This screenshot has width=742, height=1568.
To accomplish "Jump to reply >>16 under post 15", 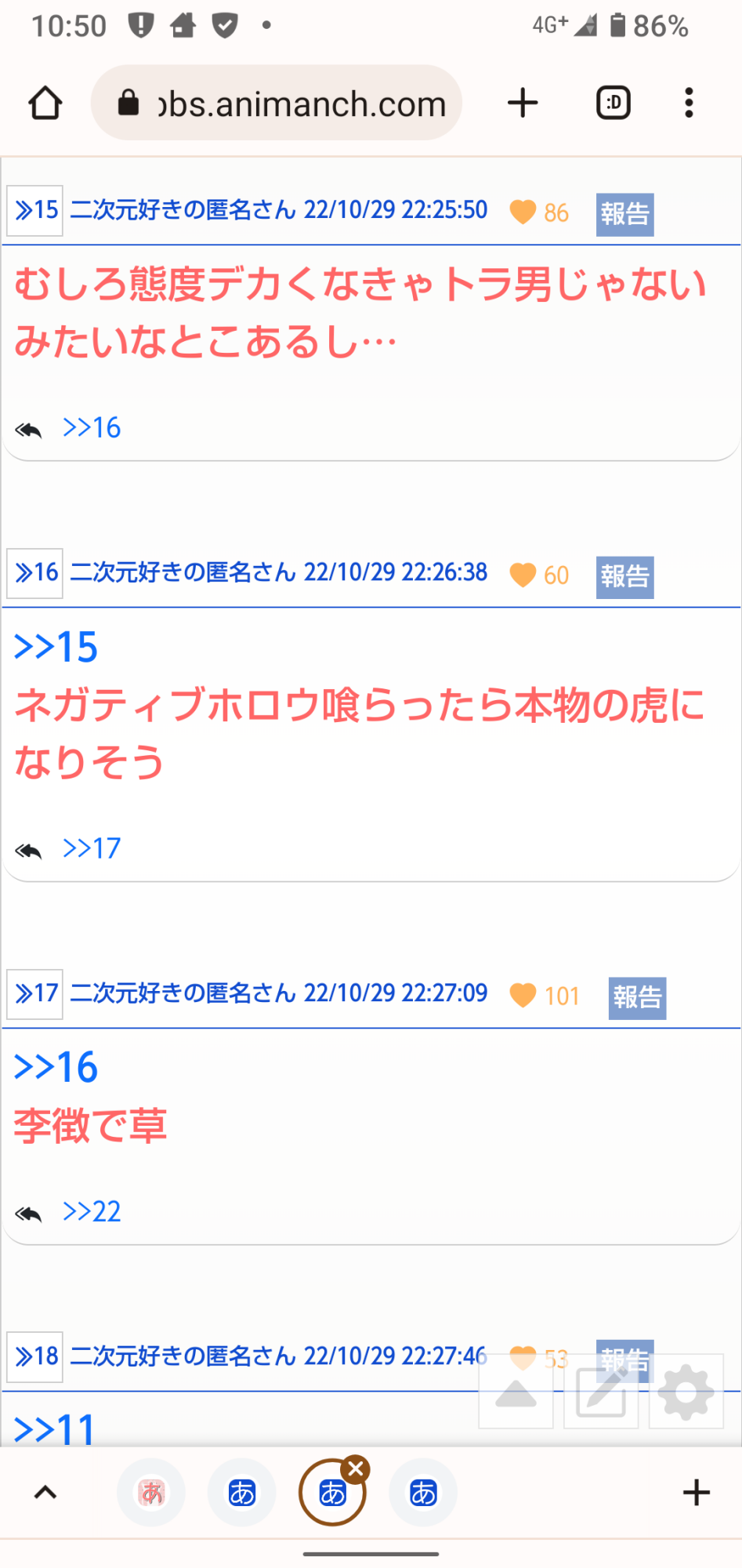I will coord(92,428).
